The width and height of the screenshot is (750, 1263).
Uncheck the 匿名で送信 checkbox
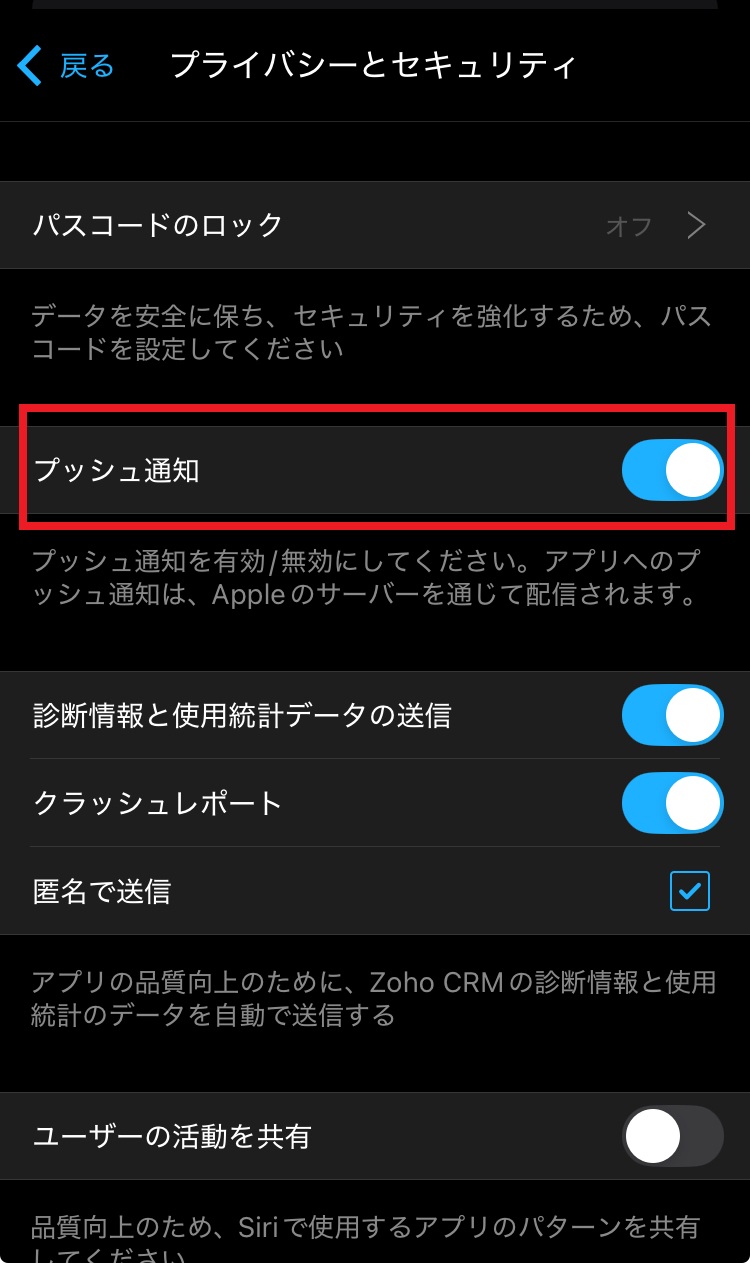(x=689, y=891)
